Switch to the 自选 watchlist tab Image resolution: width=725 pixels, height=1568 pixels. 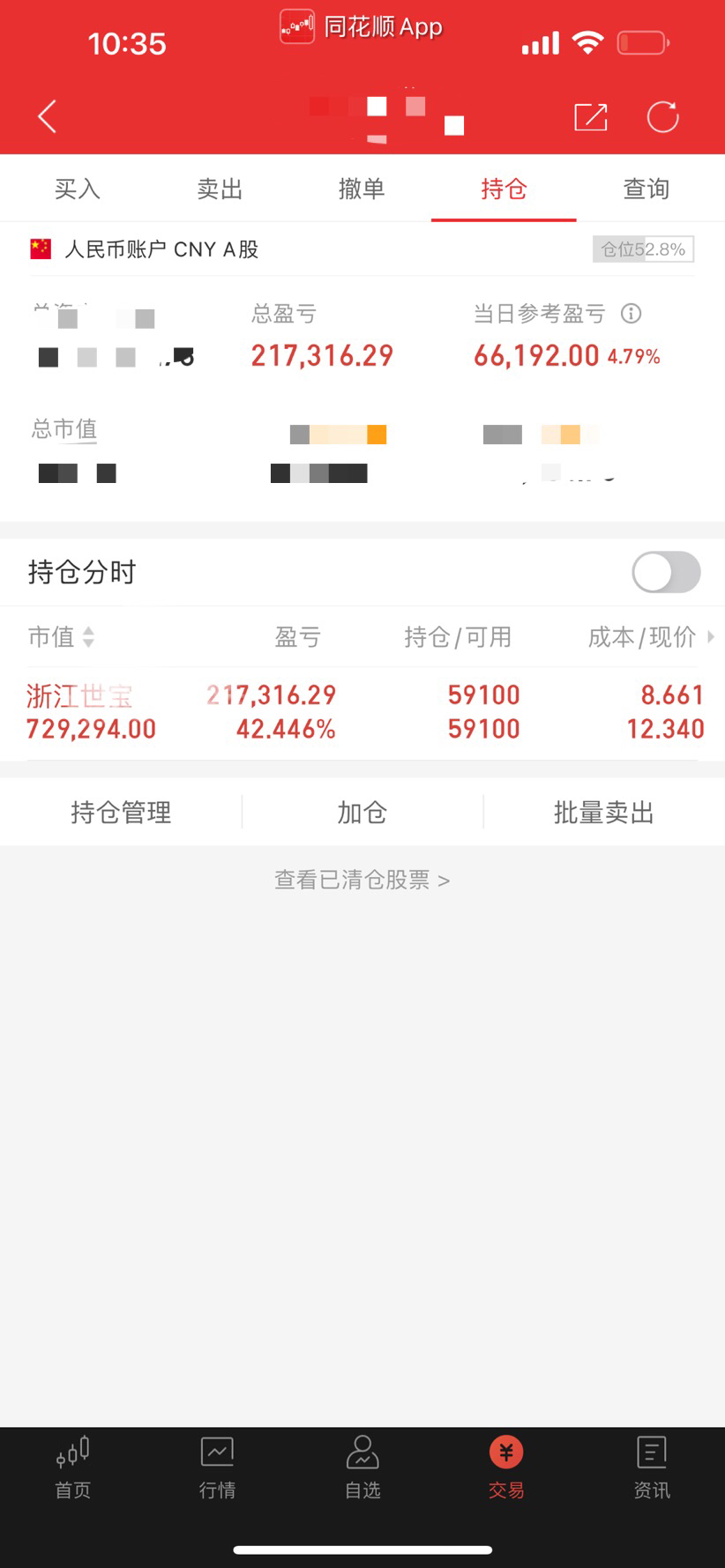[x=362, y=1468]
